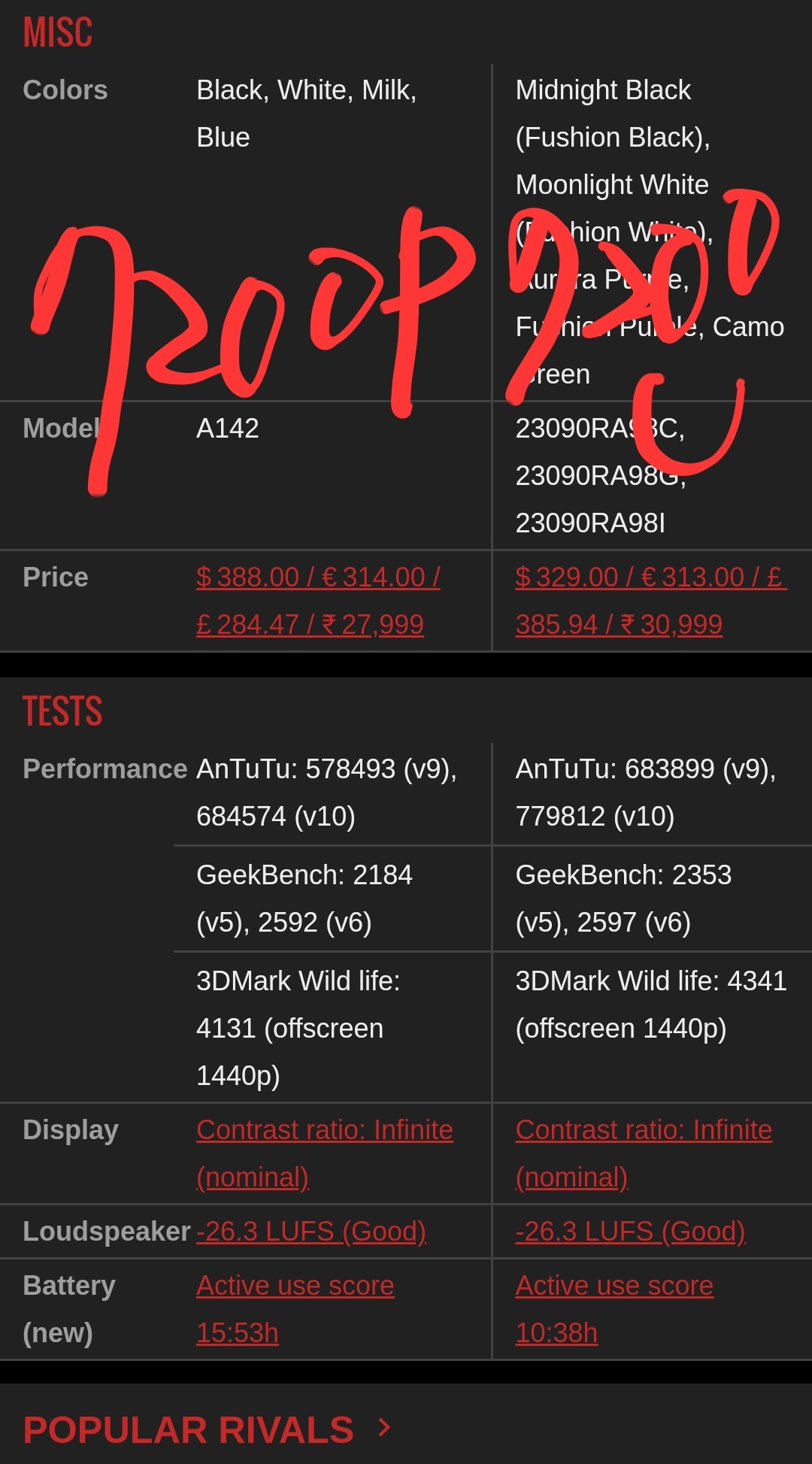Open the $388.00 price link
812x1464 pixels.
(x=318, y=601)
